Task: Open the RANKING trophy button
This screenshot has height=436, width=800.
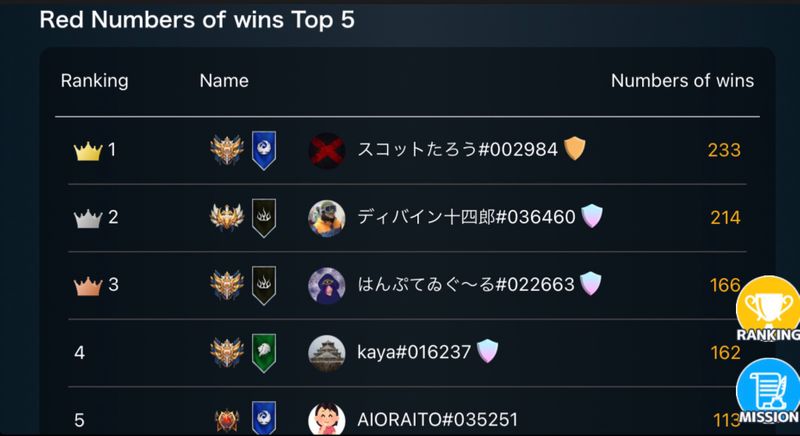Action: click(x=769, y=309)
